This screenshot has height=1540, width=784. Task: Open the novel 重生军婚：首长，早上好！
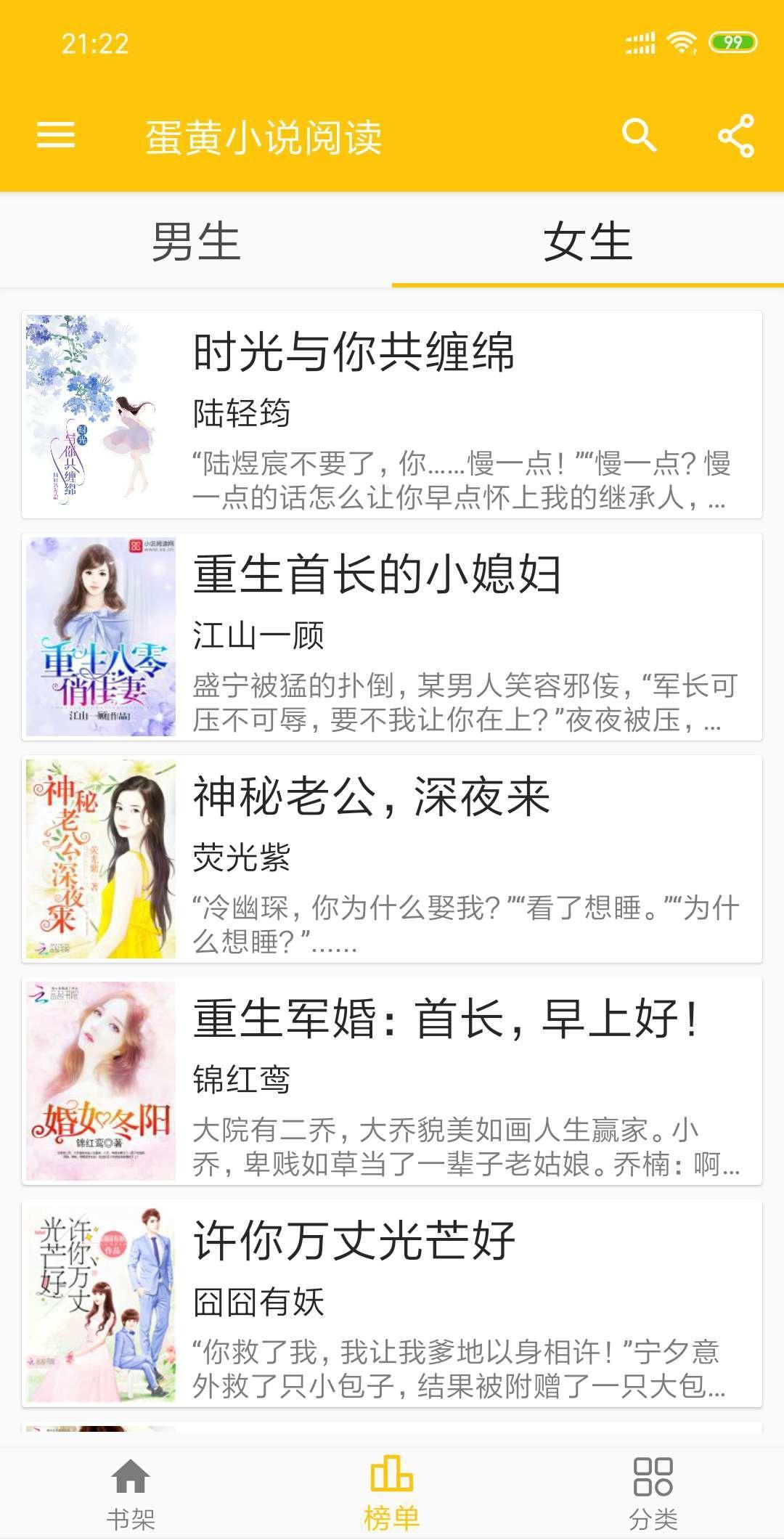click(446, 1019)
